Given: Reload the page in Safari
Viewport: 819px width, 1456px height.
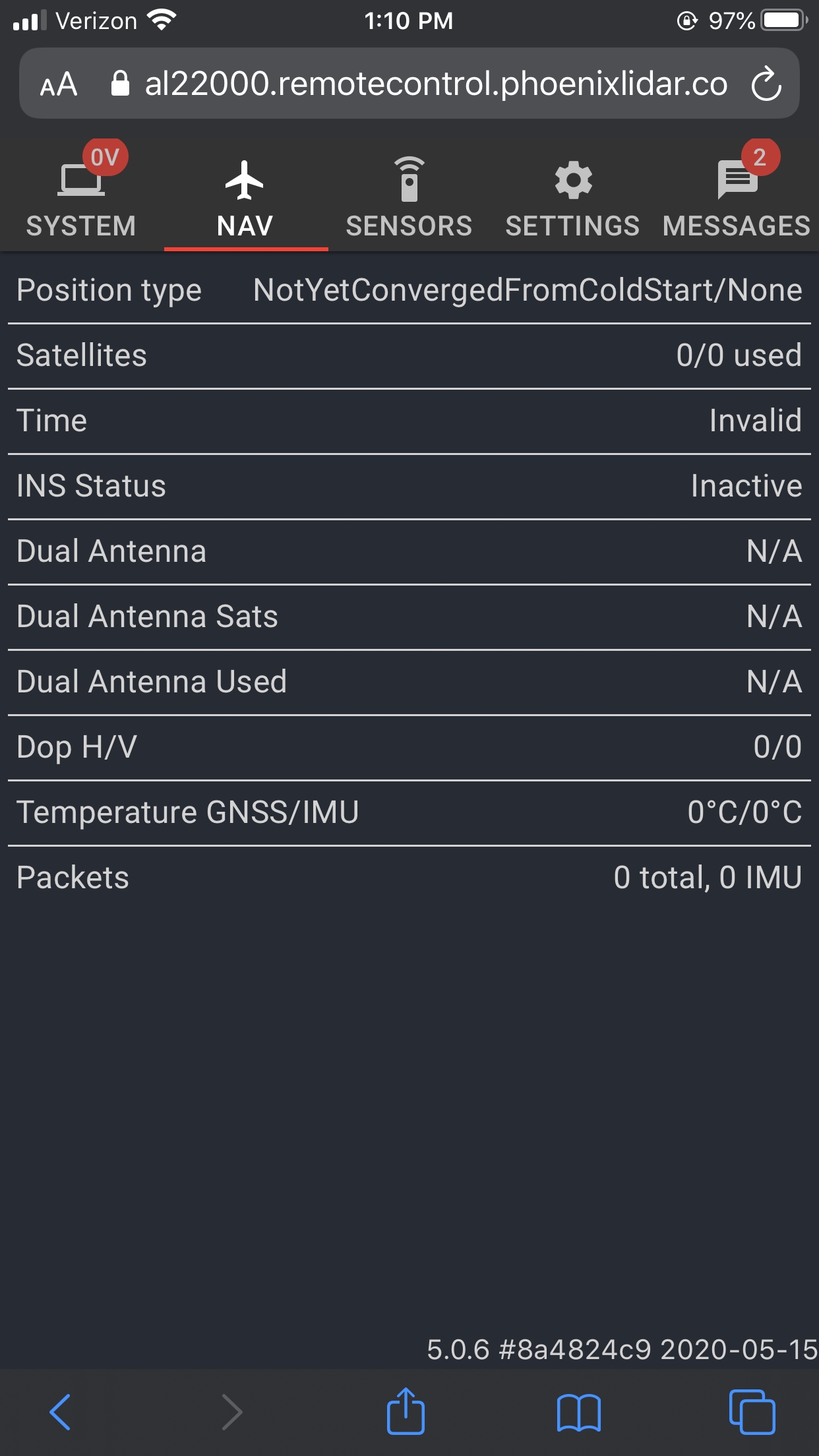Looking at the screenshot, I should [766, 84].
